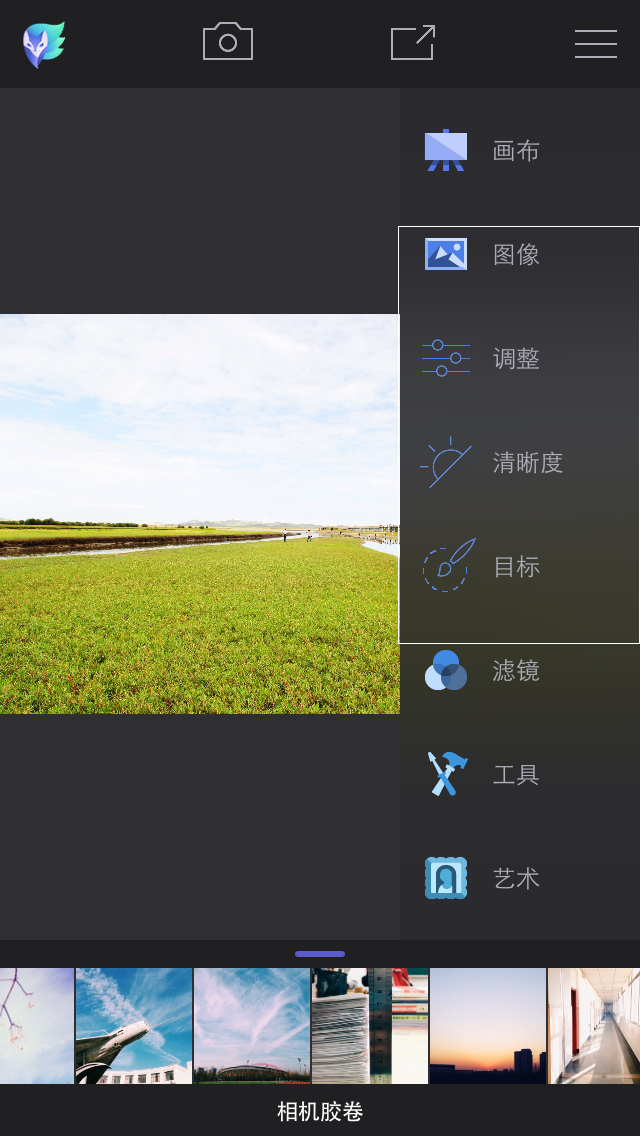Load the sunset skyline photo
Image resolution: width=640 pixels, height=1136 pixels.
click(488, 1026)
